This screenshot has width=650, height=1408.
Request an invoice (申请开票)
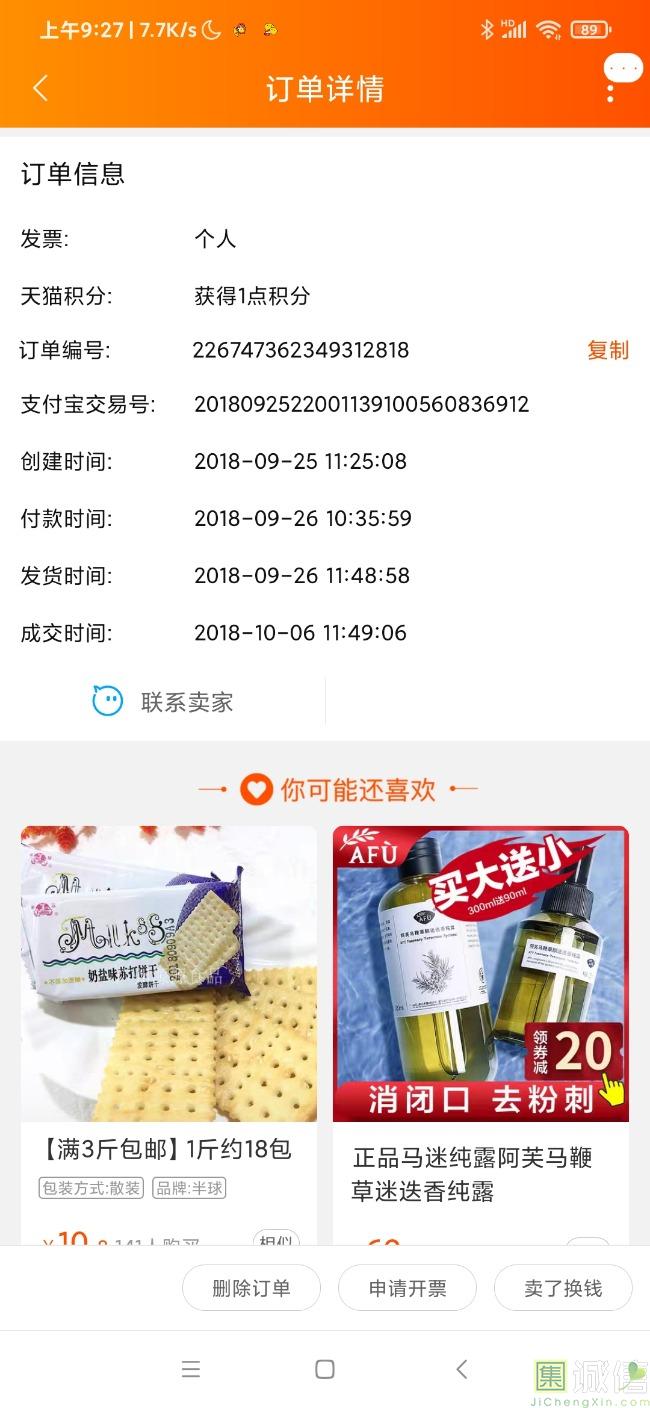click(x=407, y=1288)
